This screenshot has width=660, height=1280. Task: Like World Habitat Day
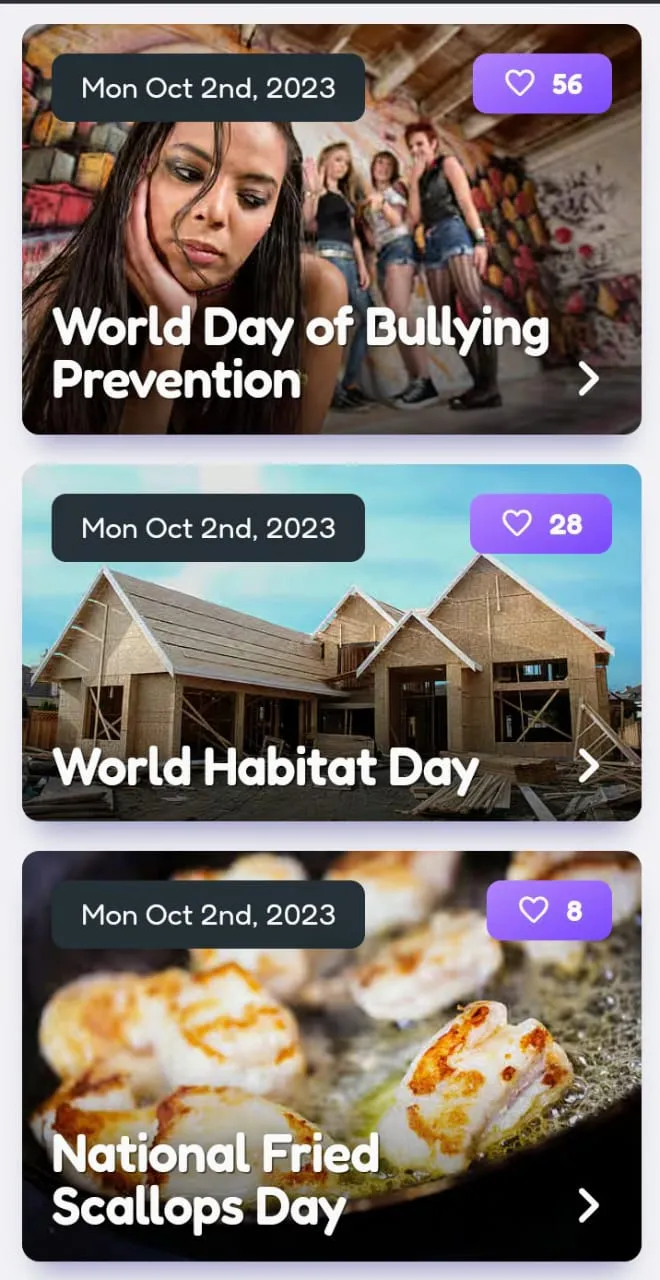pyautogui.click(x=540, y=523)
